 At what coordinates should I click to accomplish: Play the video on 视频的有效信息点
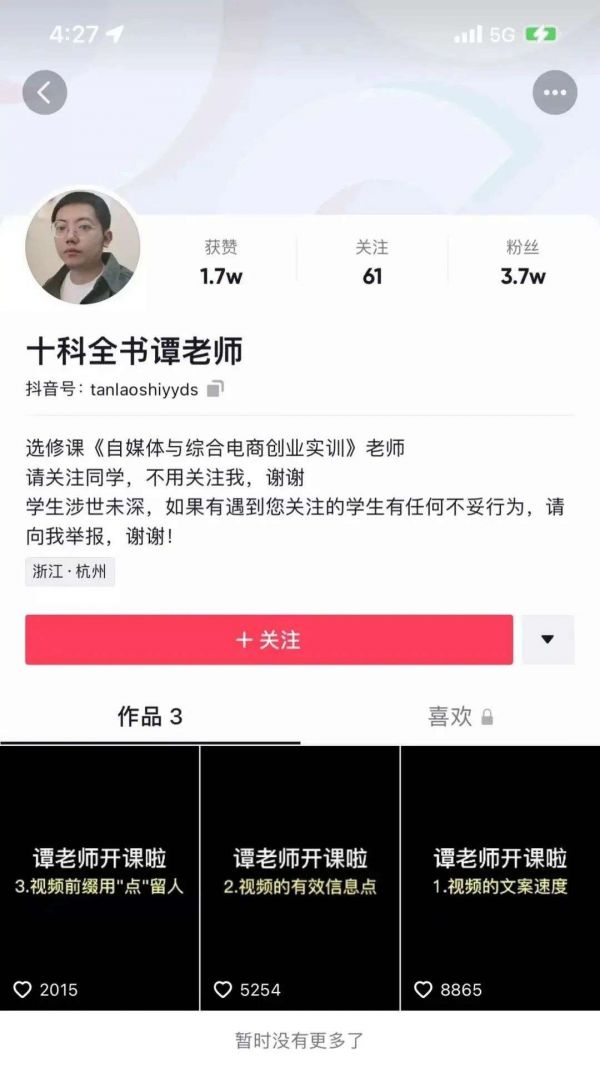(x=300, y=877)
